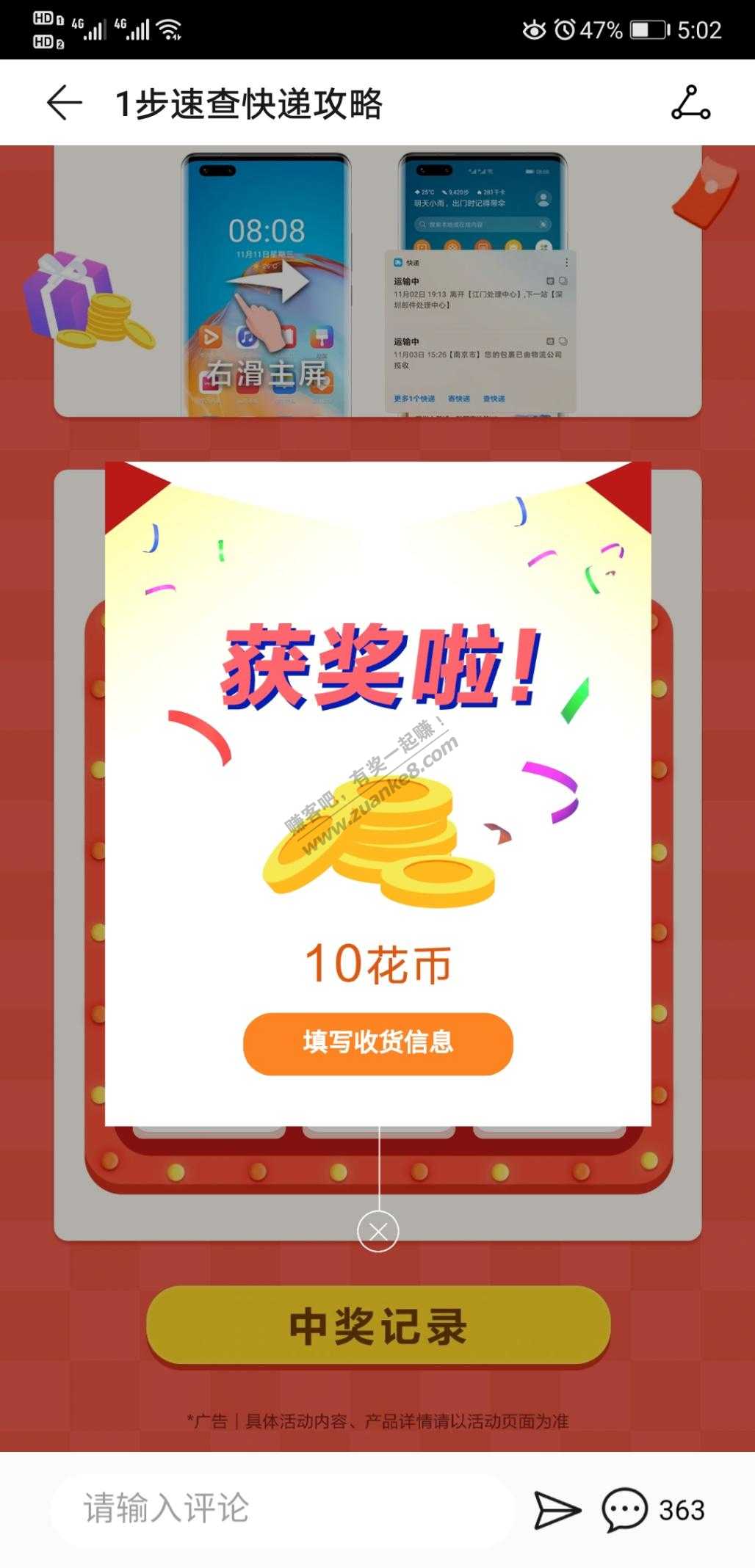The width and height of the screenshot is (755, 1568).
Task: Open 中奖记录 winning records
Action: click(x=378, y=1326)
